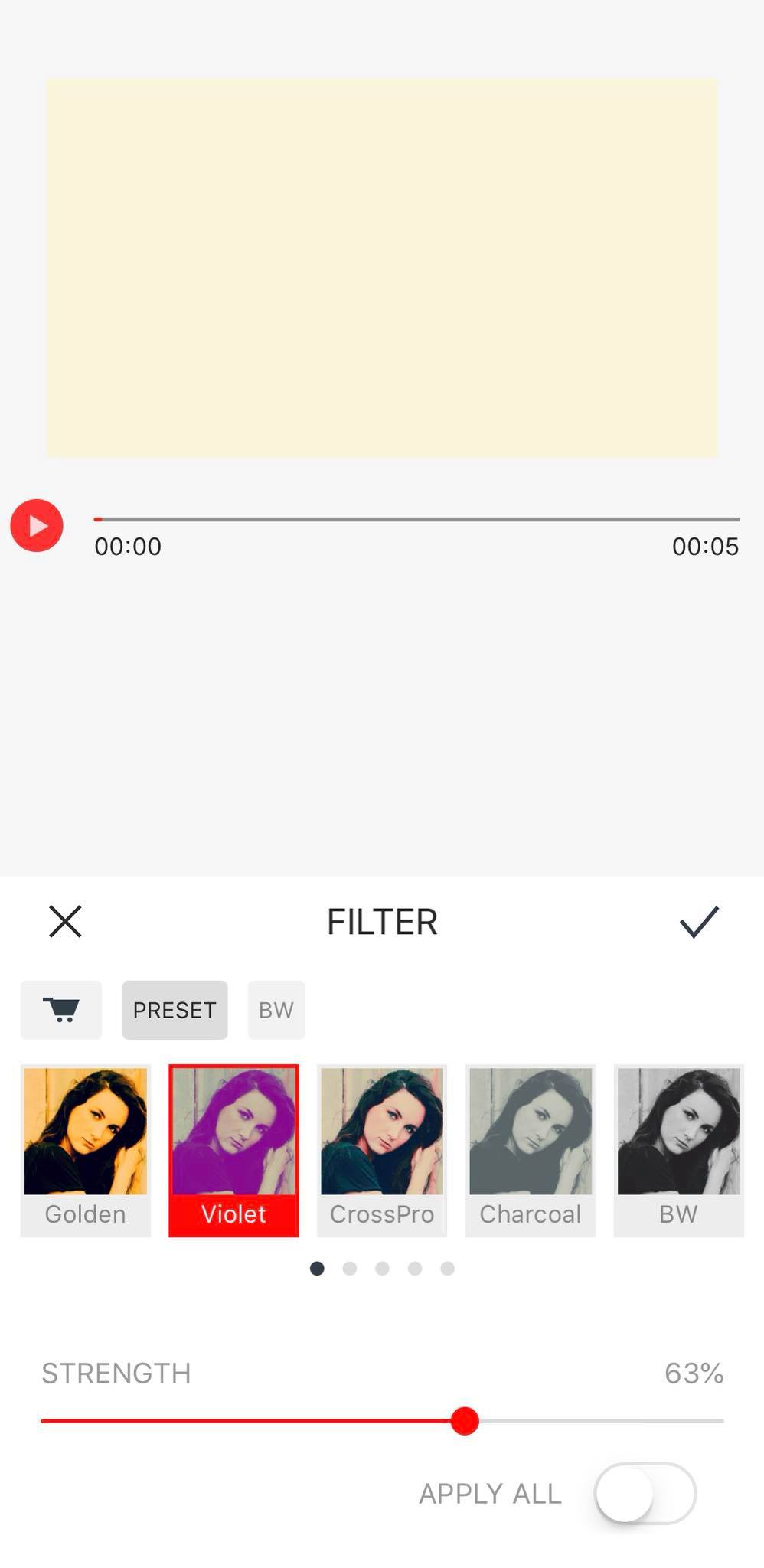Enable the Apply All switch

pos(645,1493)
